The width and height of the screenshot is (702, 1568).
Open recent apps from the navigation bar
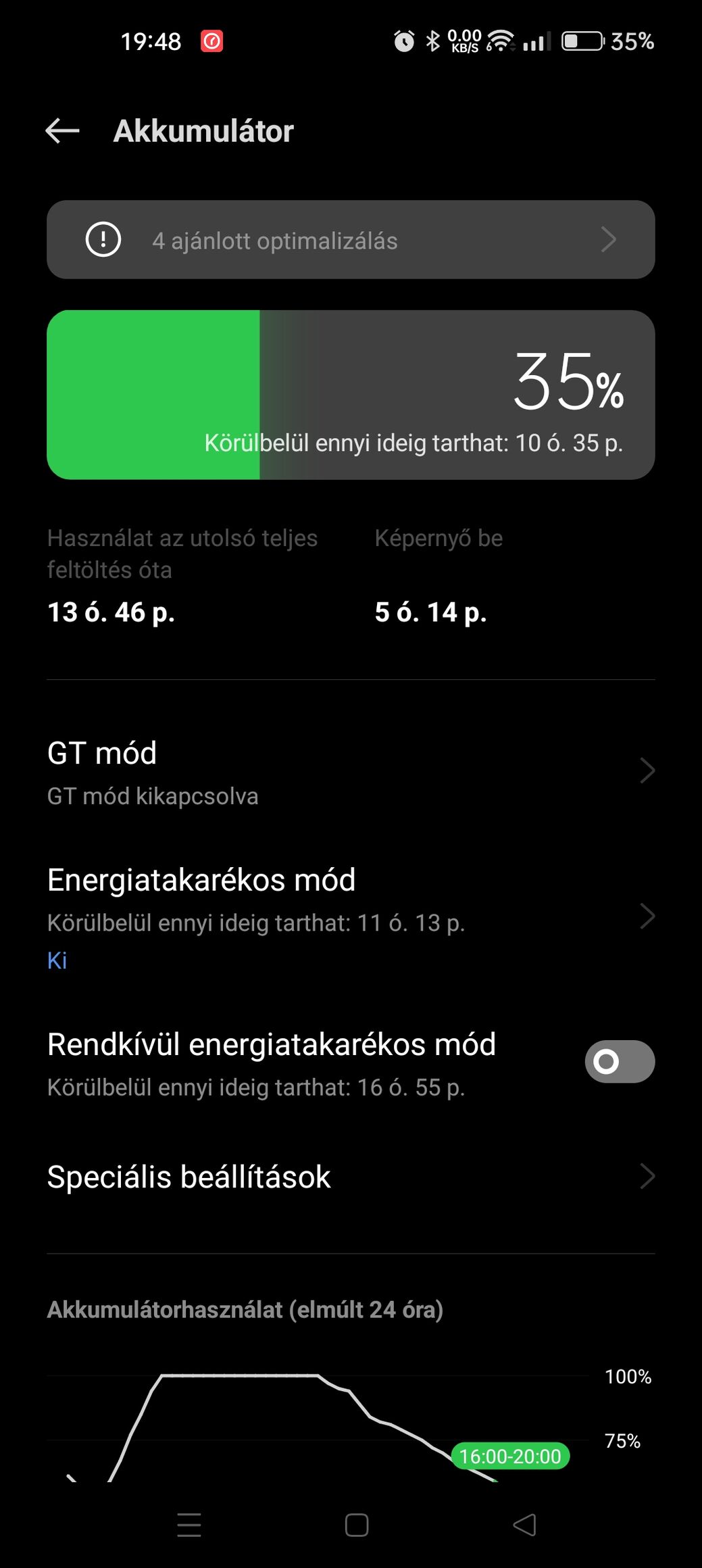[x=189, y=1525]
